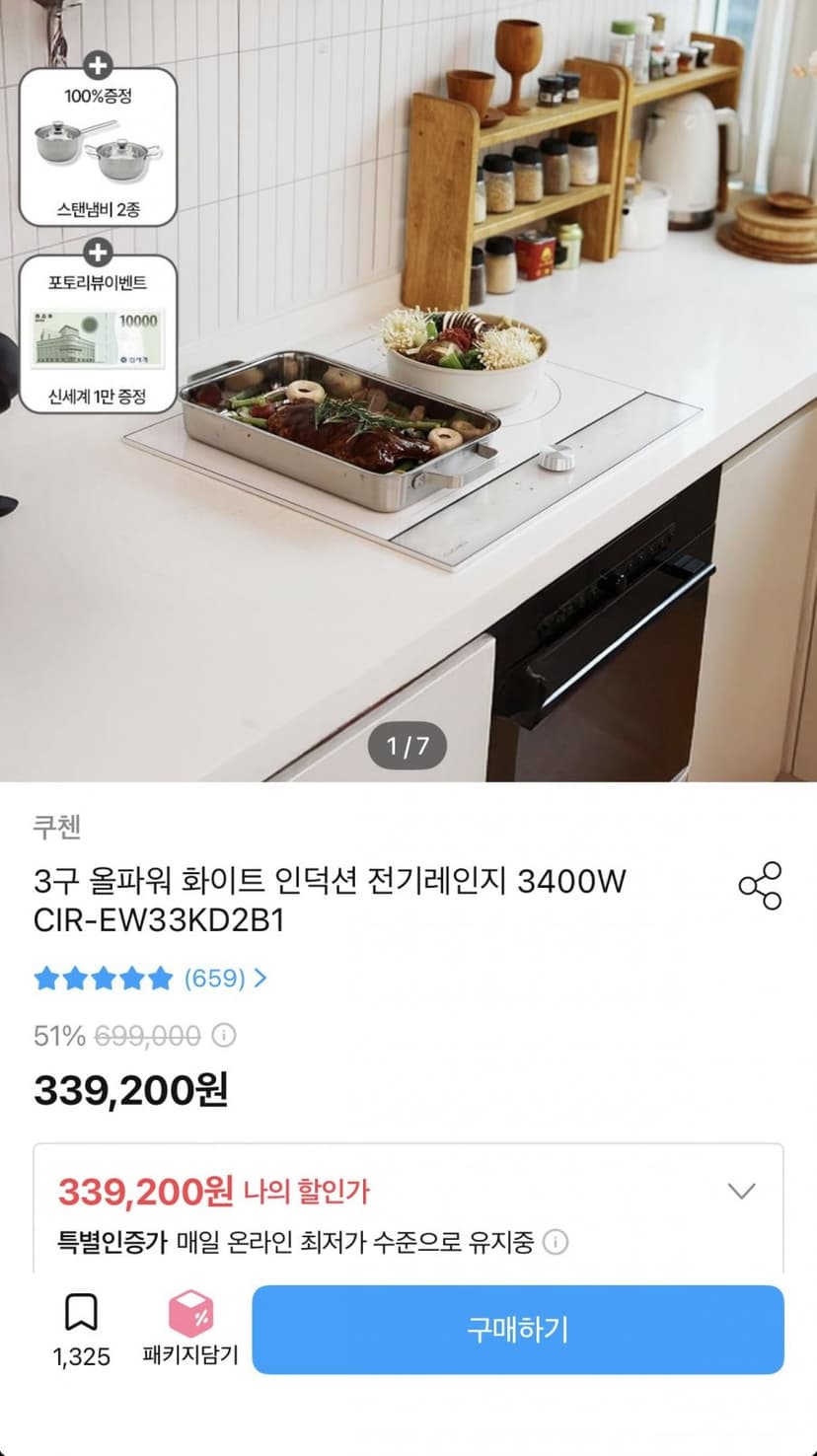
Task: Add item via 패키지담기
Action: 190,1328
